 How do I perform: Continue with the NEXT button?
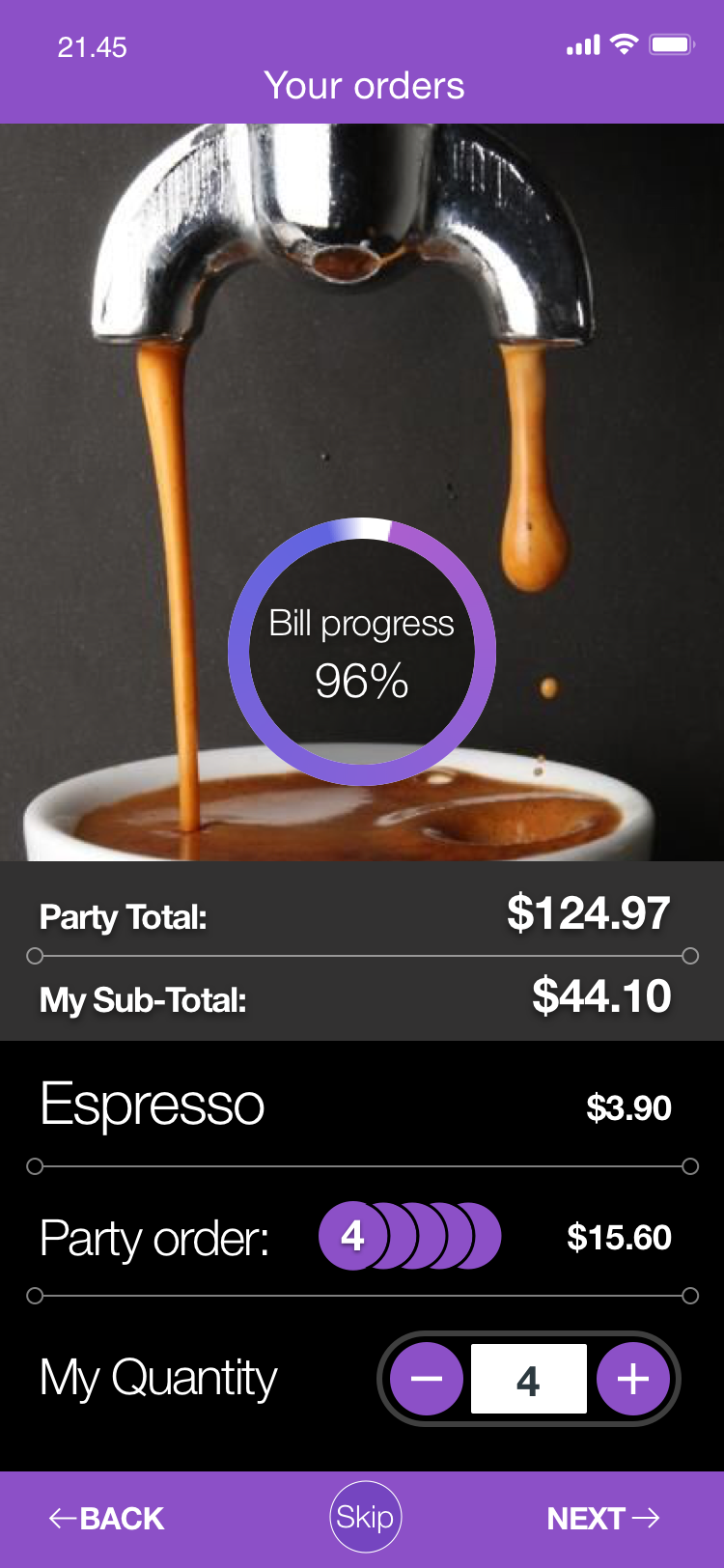click(x=602, y=1518)
